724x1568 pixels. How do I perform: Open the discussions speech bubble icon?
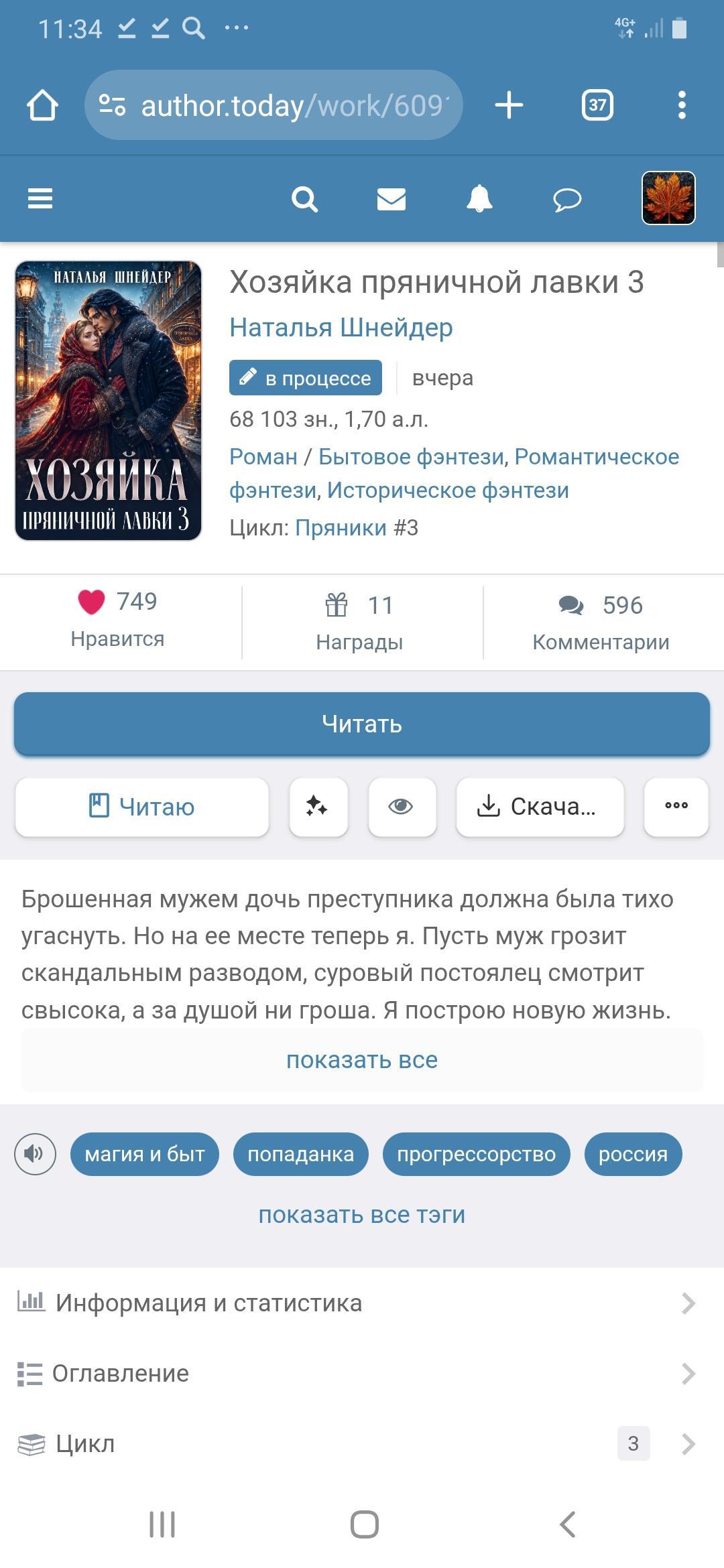pos(567,199)
